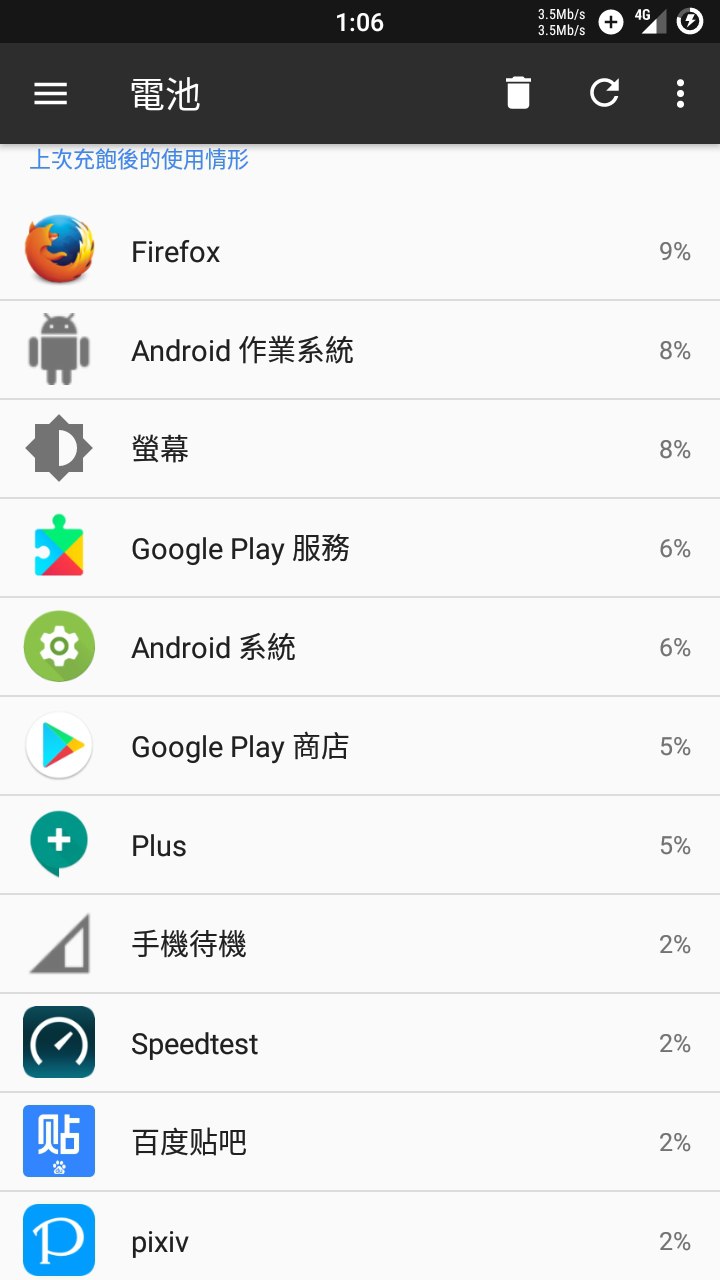Image resolution: width=720 pixels, height=1280 pixels.
Task: Tap the pixiv row
Action: point(360,1236)
